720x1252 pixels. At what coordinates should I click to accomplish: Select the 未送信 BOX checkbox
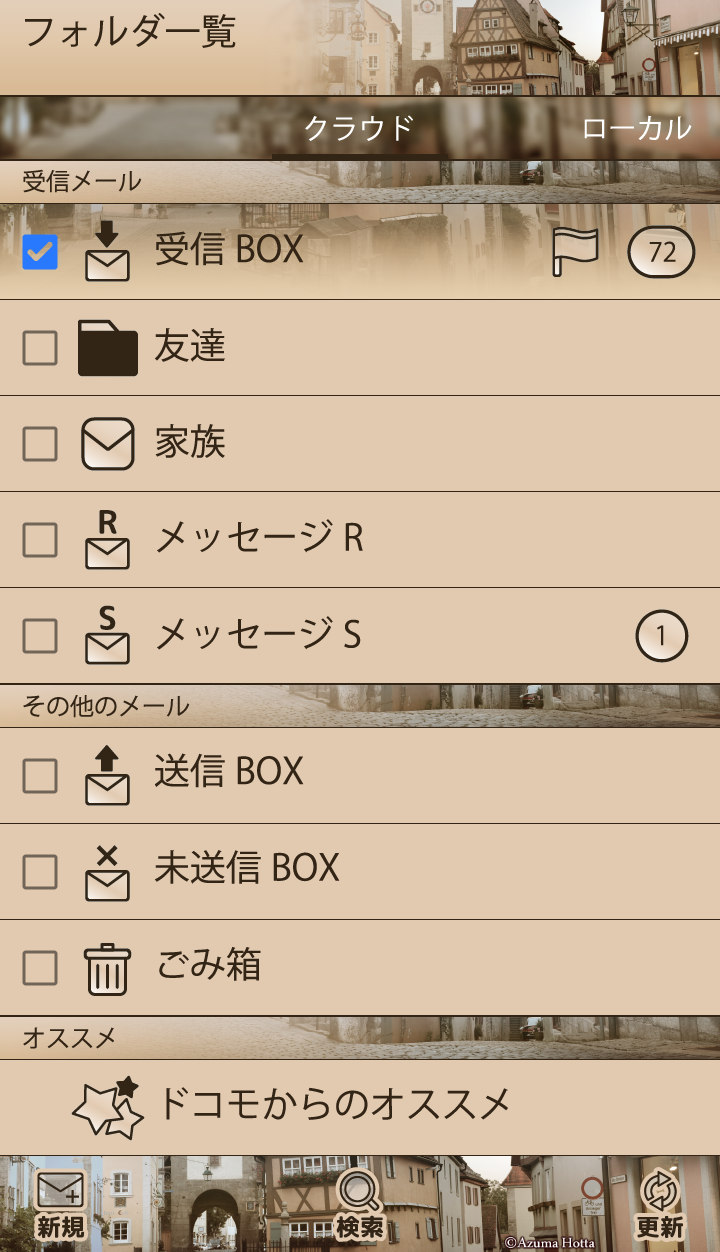[40, 872]
